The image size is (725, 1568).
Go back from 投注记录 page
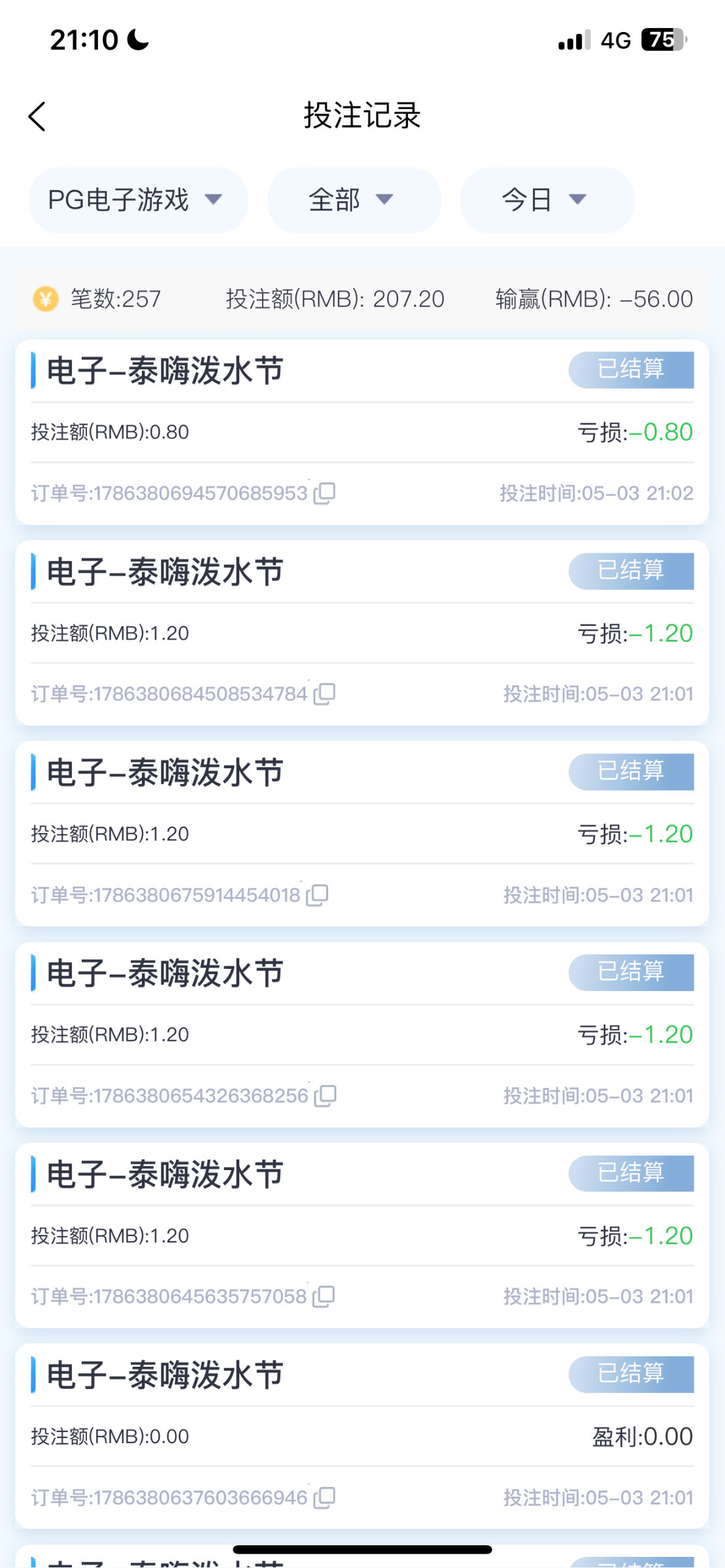tap(37, 116)
